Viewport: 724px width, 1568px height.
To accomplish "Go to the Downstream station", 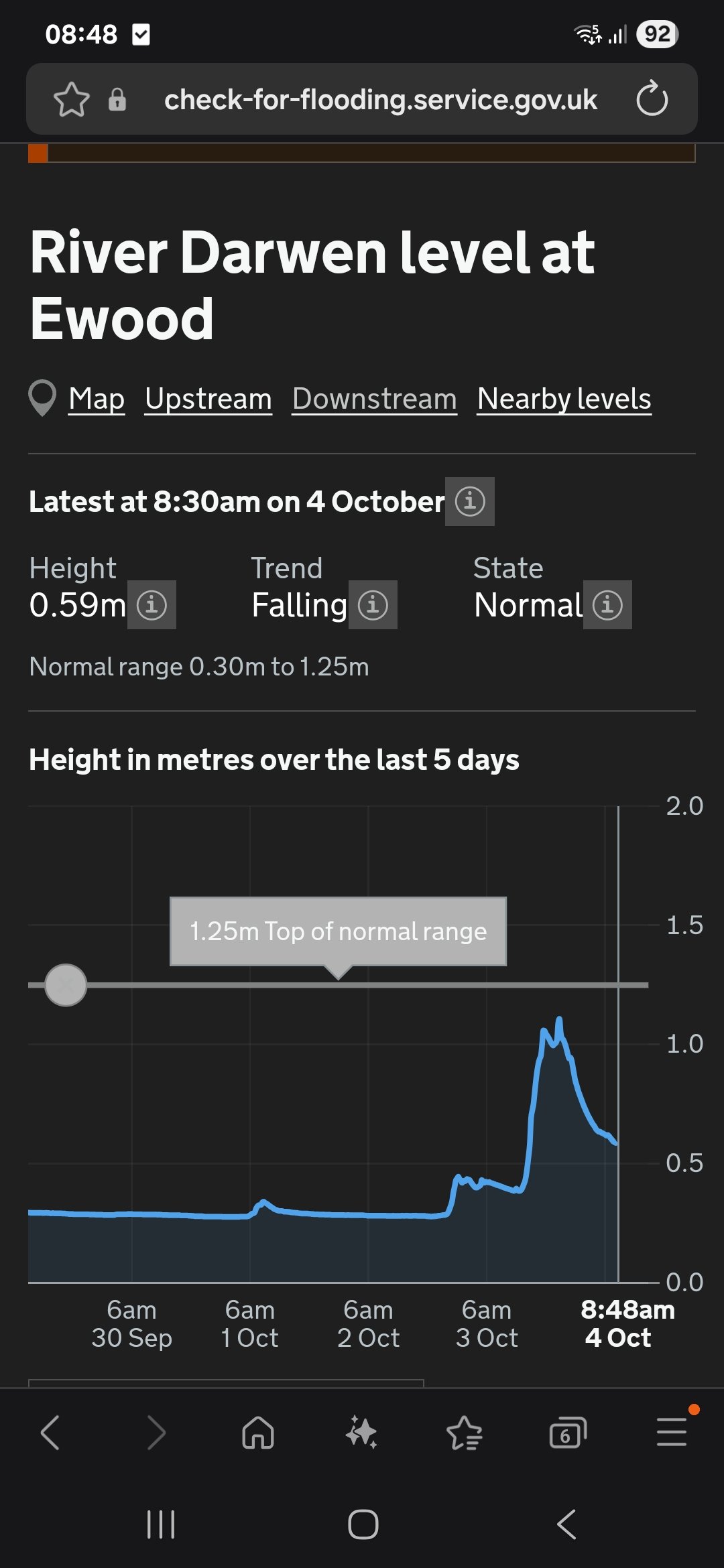I will (375, 399).
